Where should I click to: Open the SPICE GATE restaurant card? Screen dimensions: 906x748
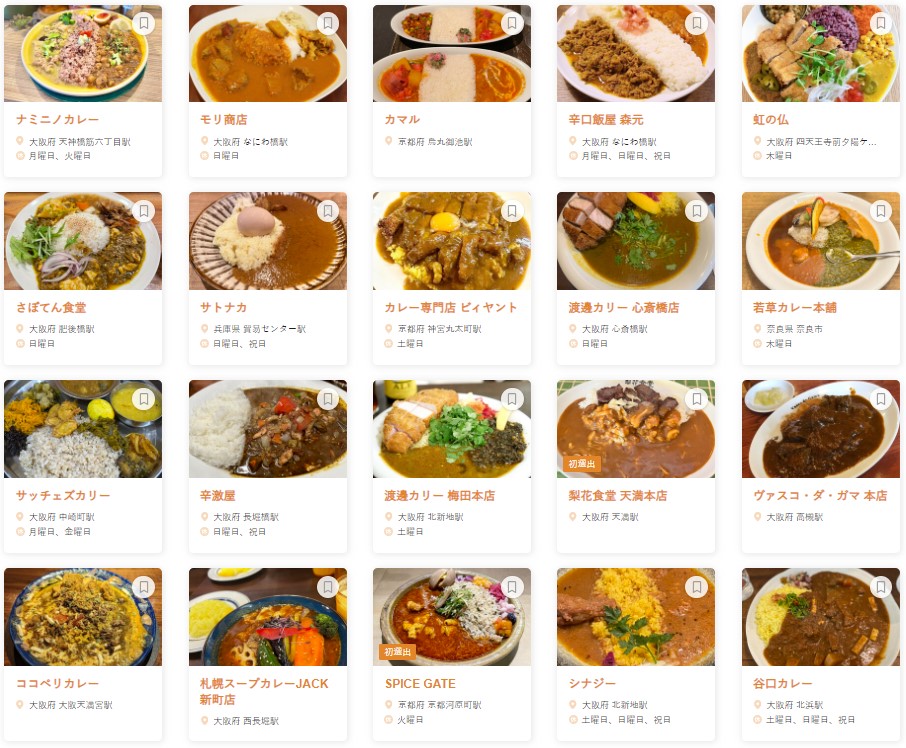pyautogui.click(x=420, y=683)
